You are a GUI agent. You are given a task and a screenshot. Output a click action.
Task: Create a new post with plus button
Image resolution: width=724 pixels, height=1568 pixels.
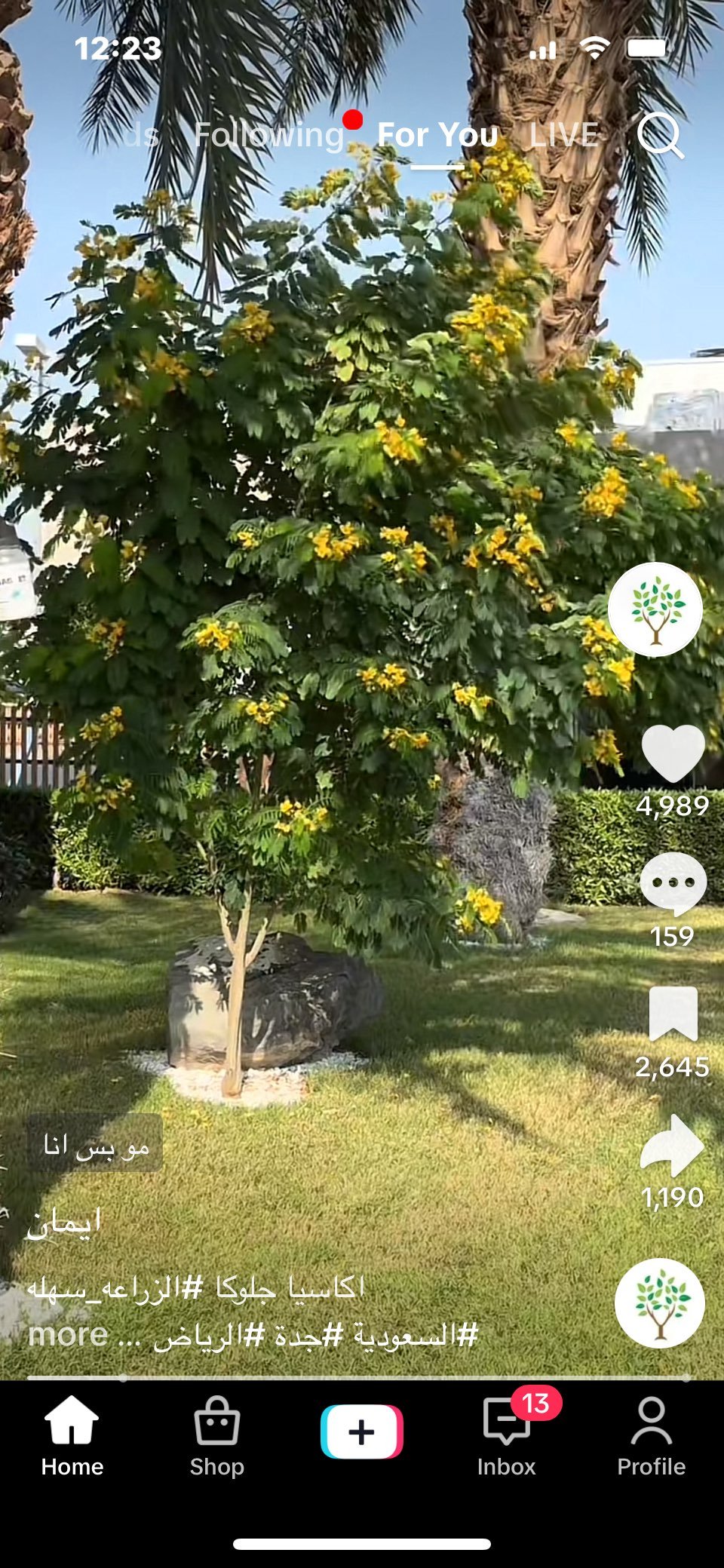(362, 1431)
